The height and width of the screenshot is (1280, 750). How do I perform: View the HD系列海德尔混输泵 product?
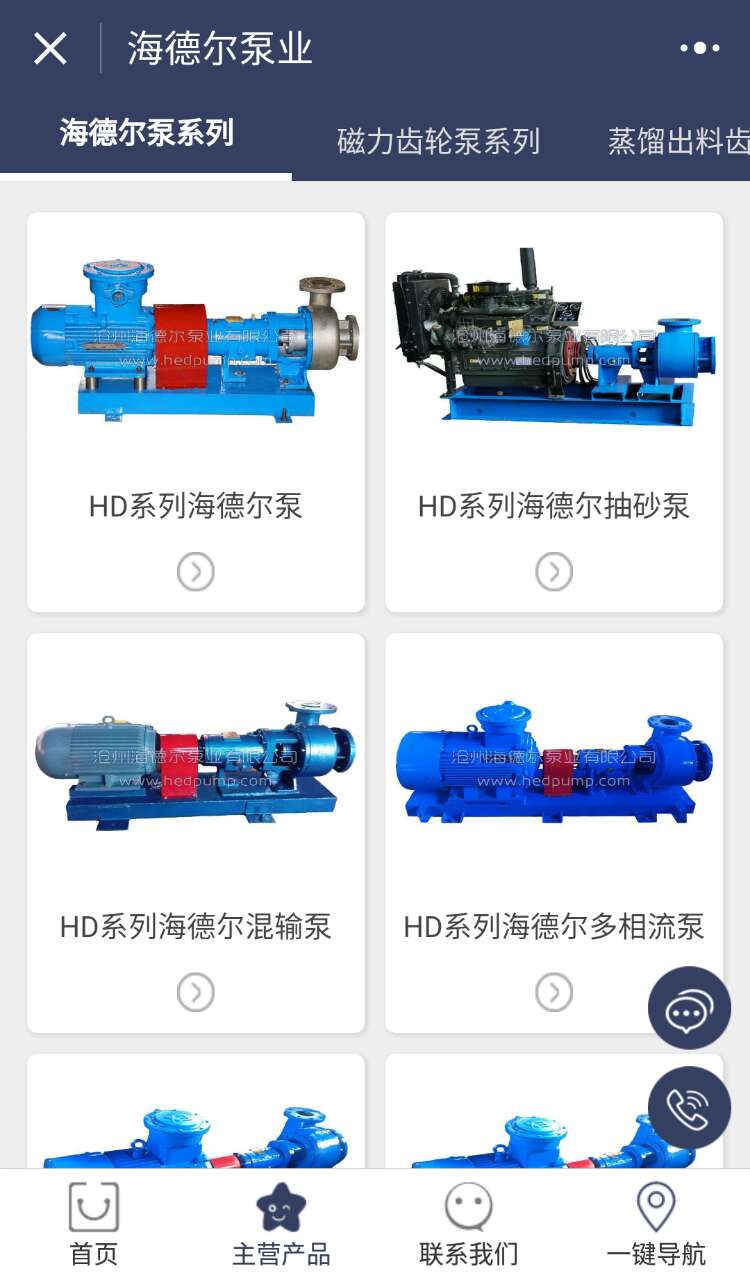click(196, 833)
